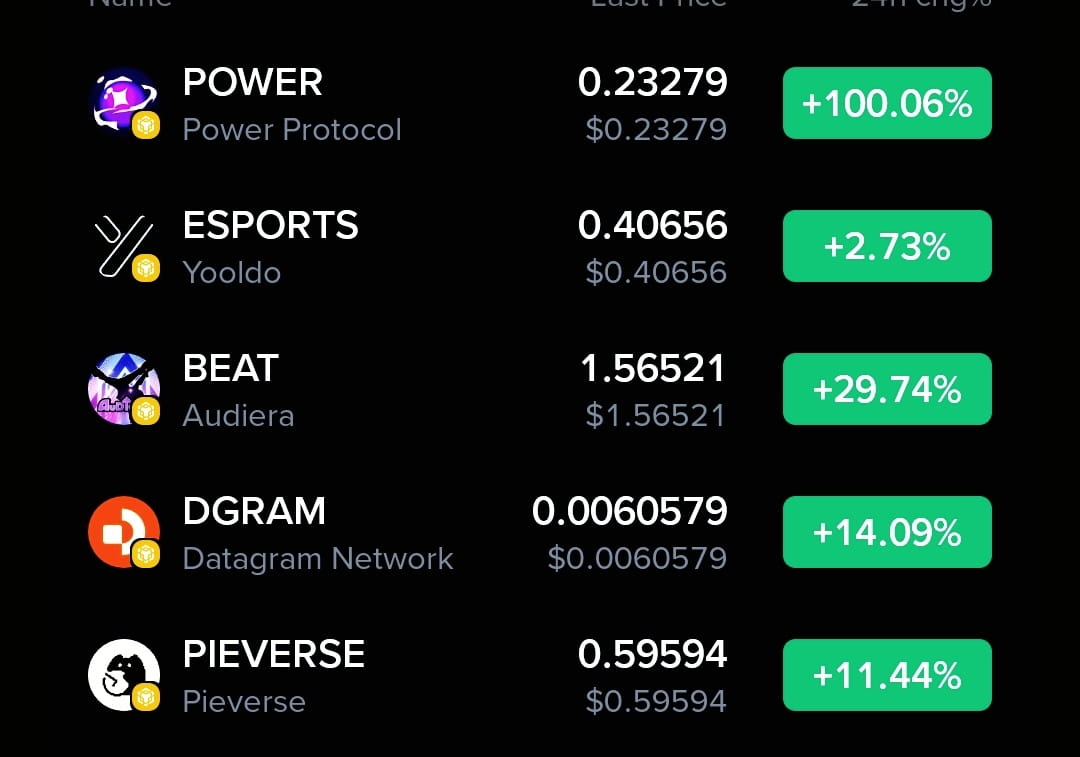The width and height of the screenshot is (1080, 757).
Task: Tap the +2.73% change badge for ESPORTS
Action: (887, 246)
